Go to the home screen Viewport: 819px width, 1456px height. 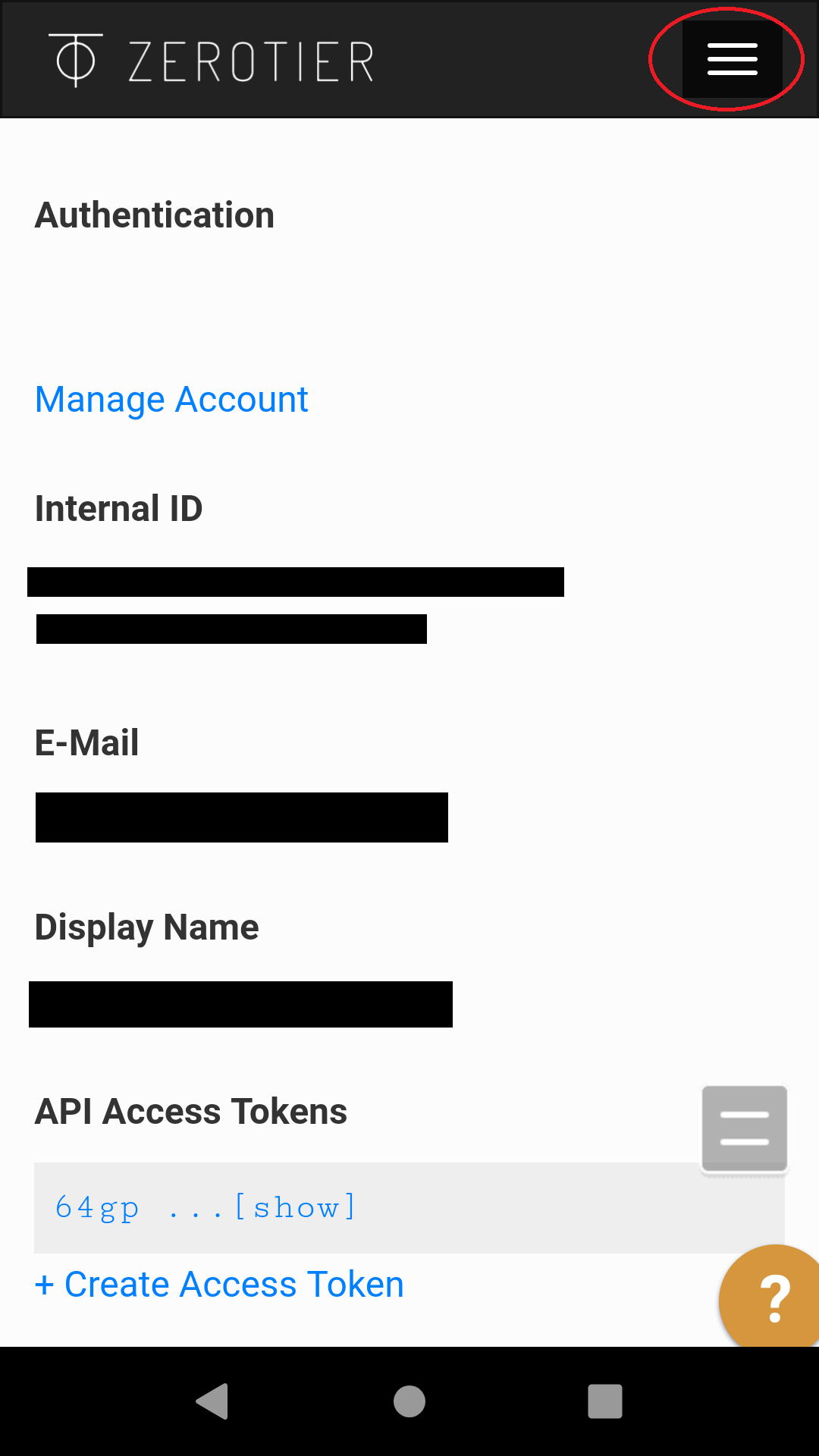point(409,1401)
